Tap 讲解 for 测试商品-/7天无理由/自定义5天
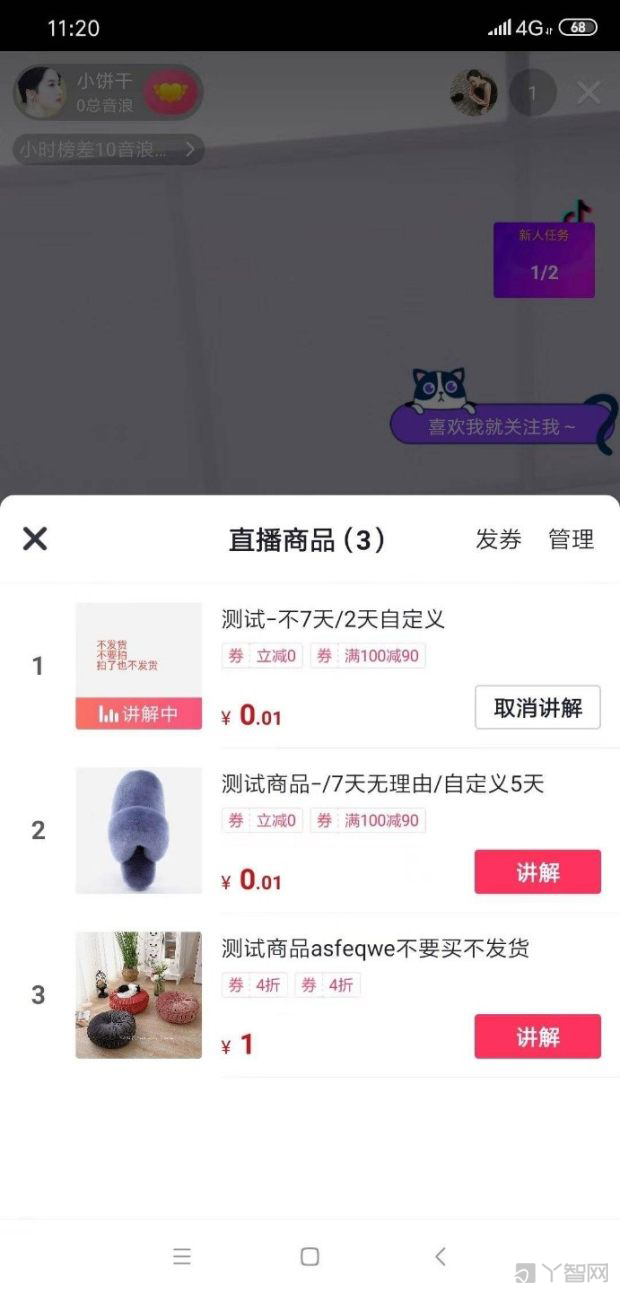The image size is (620, 1294). click(537, 872)
